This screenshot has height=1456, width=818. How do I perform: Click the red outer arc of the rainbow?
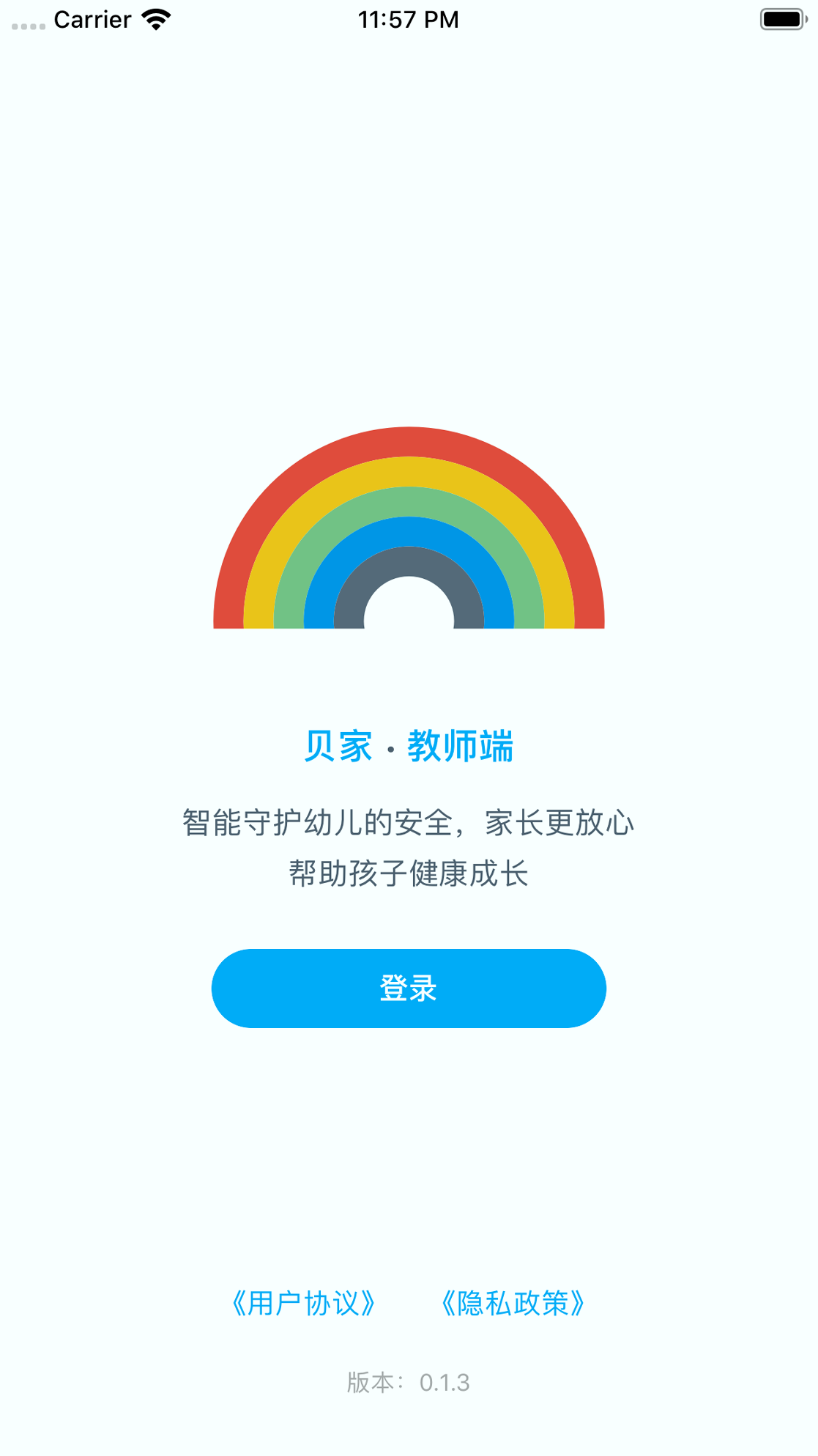tap(409, 443)
